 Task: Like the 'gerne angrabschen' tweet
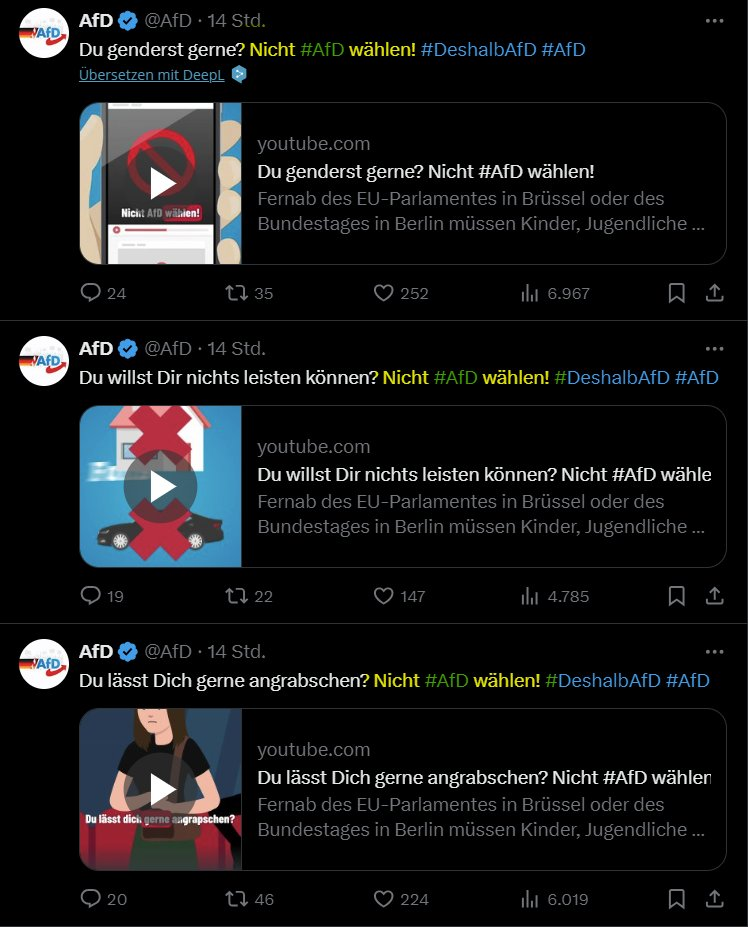coord(384,899)
